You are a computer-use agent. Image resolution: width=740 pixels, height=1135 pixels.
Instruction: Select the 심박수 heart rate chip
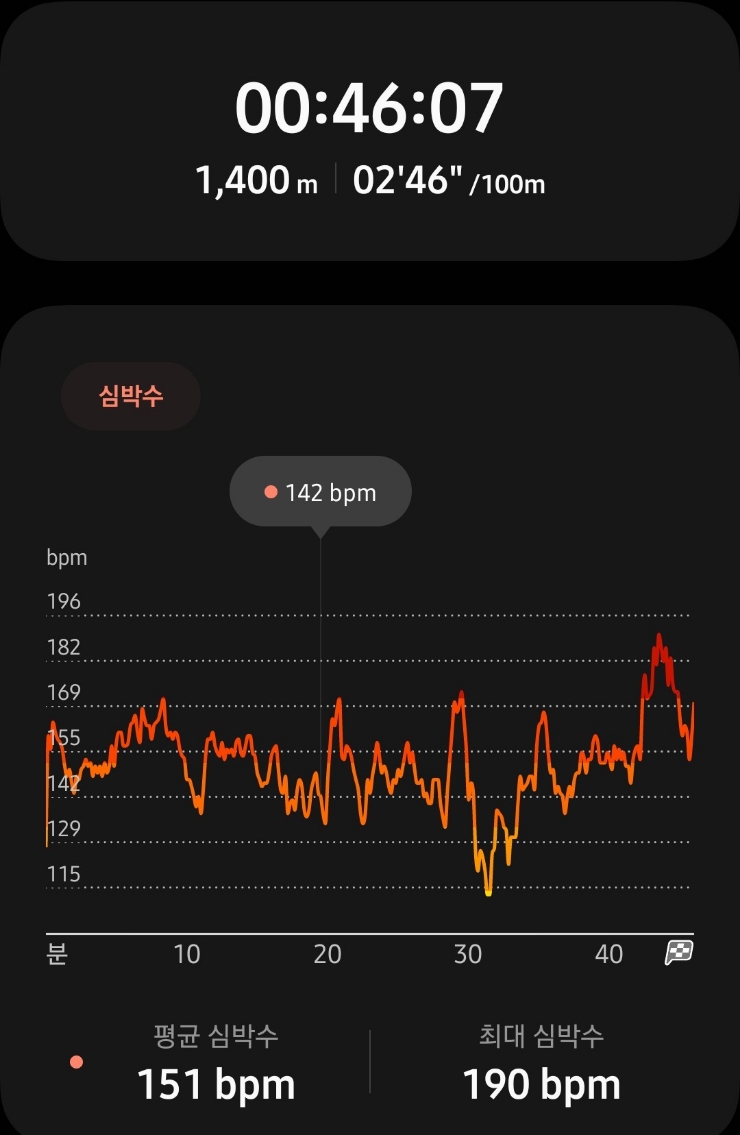[131, 396]
